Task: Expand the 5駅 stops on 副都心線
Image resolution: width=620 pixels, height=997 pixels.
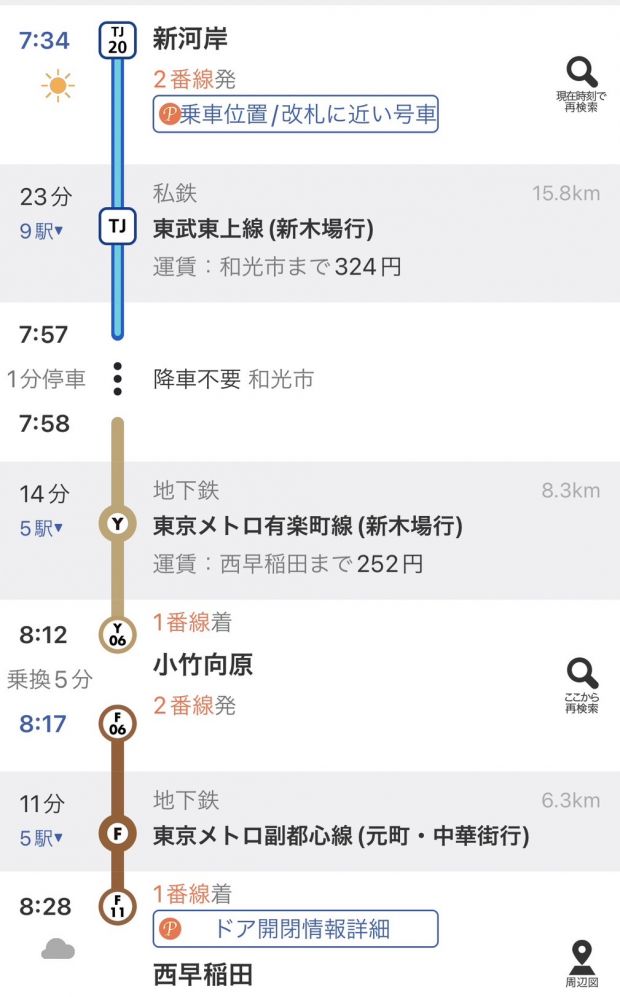Action: (41, 838)
